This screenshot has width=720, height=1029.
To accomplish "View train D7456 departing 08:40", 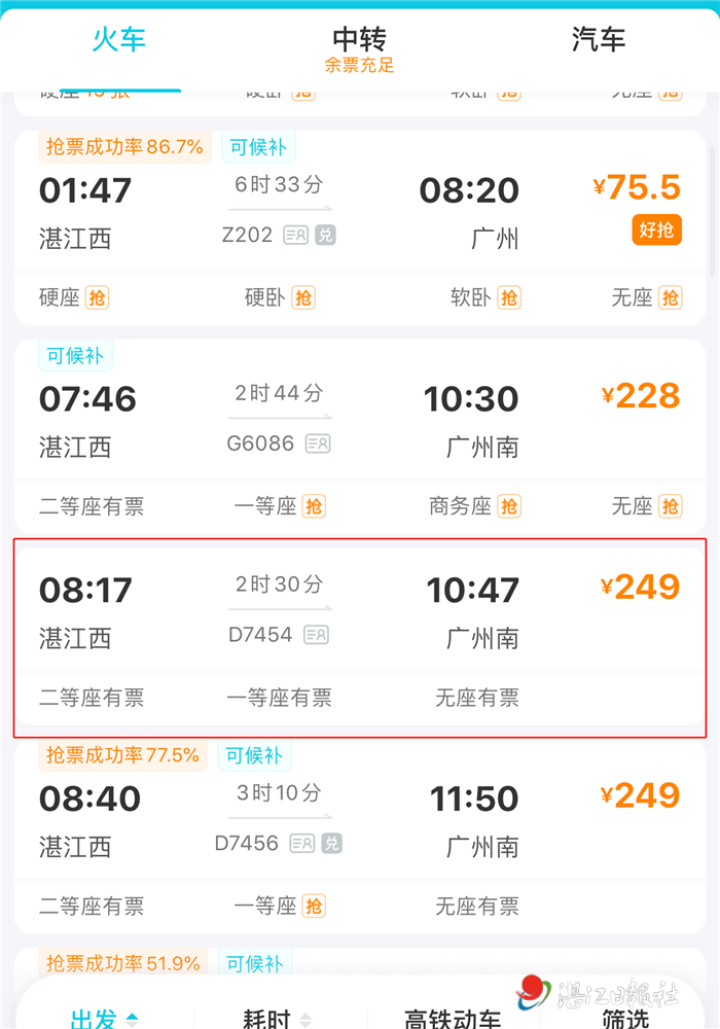I will coord(360,822).
